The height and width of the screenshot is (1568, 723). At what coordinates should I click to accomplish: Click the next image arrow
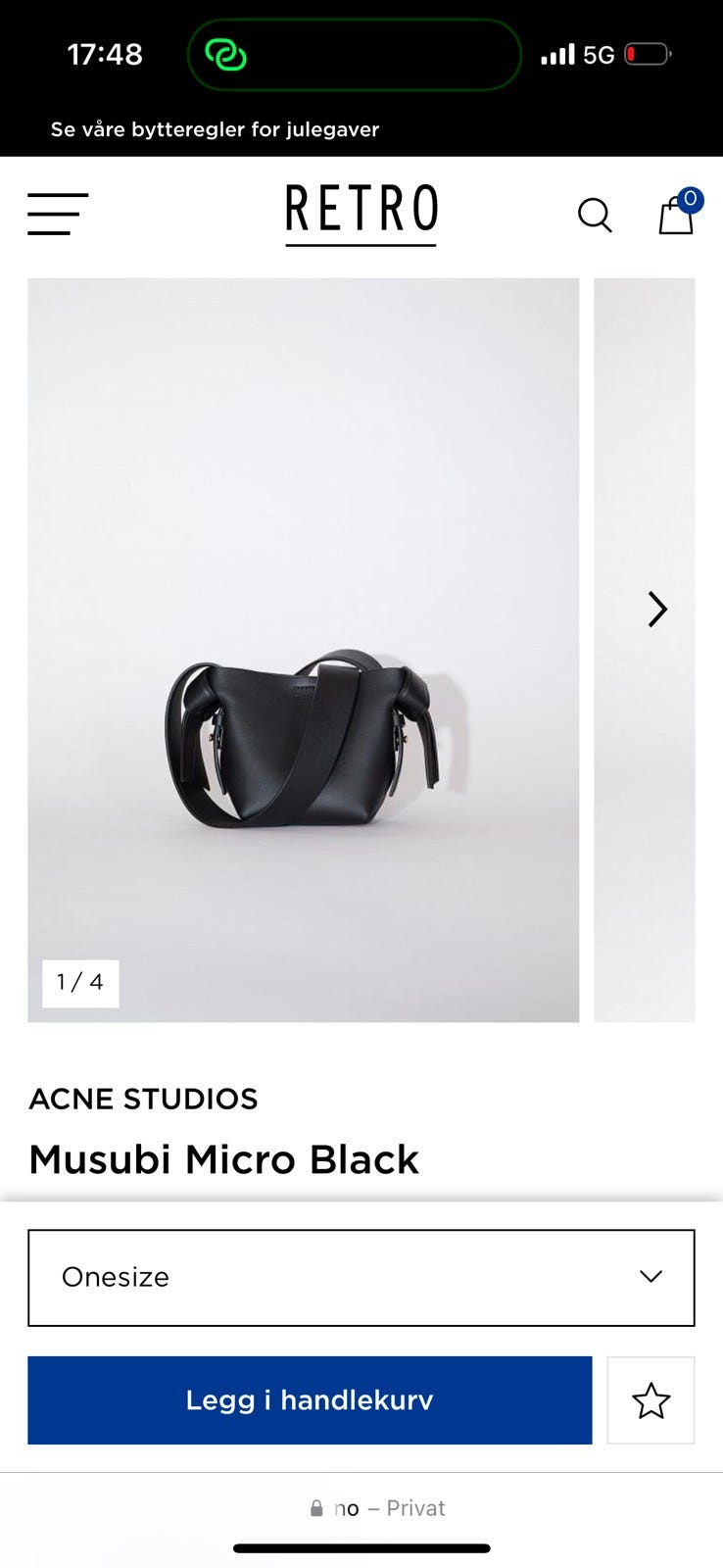[x=657, y=609]
